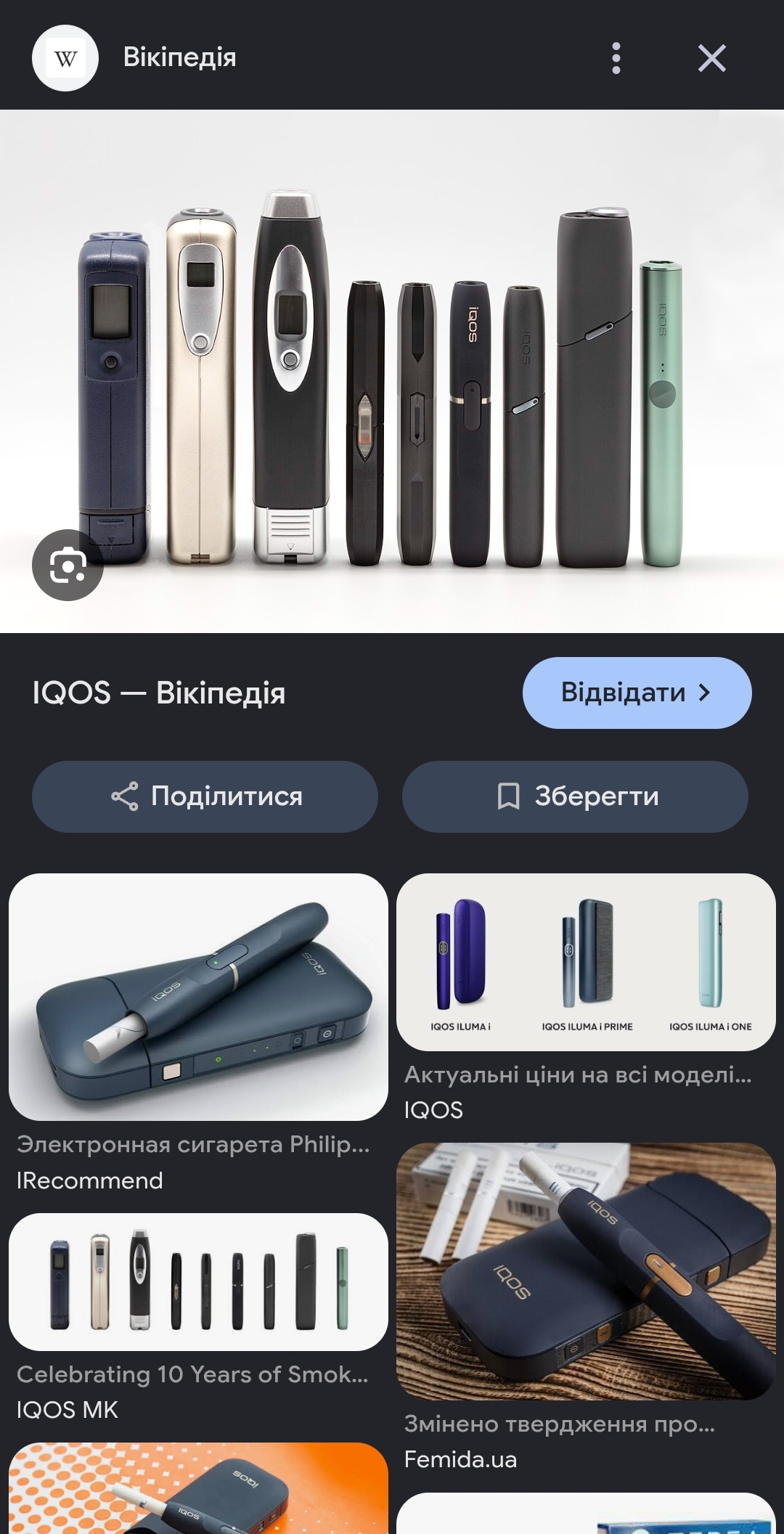Search this image with Lens icon
Viewport: 784px width, 1534px height.
tap(68, 565)
